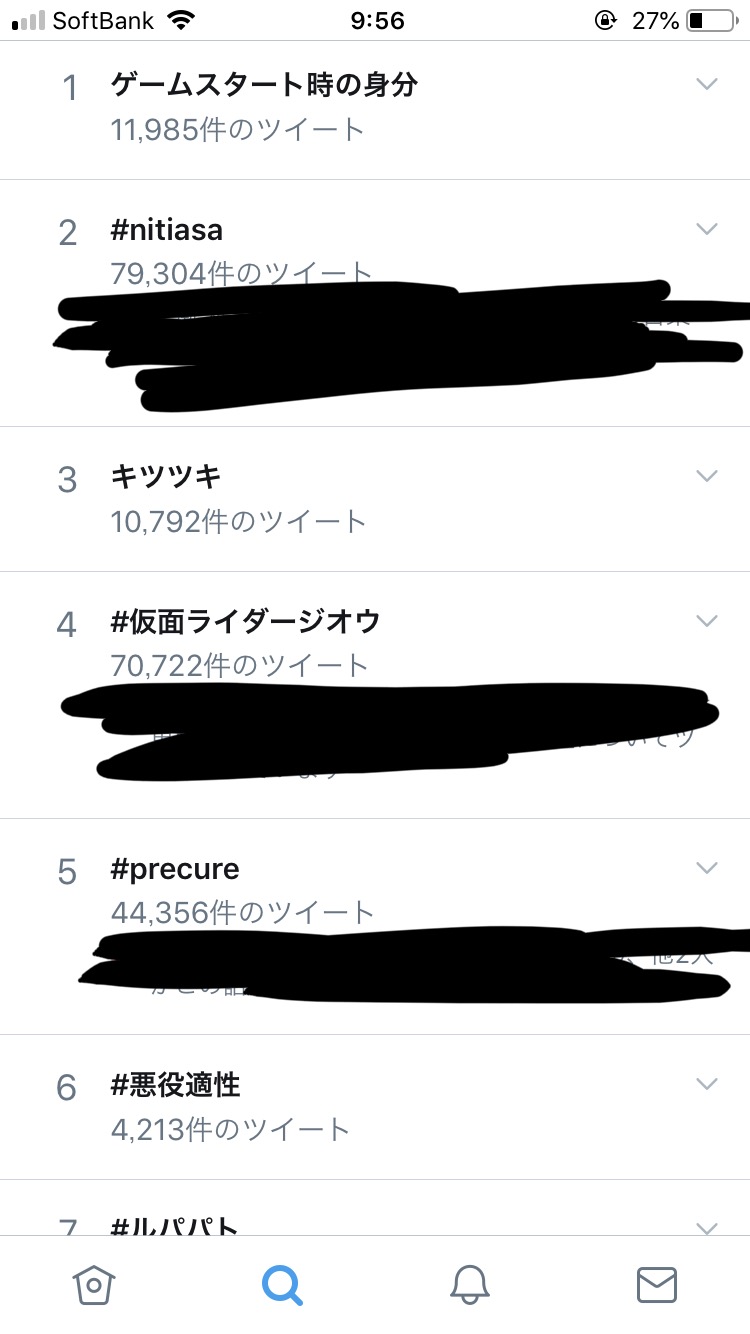Viewport: 750px width, 1334px height.
Task: Open the #nitiasa trend
Action: tap(167, 231)
